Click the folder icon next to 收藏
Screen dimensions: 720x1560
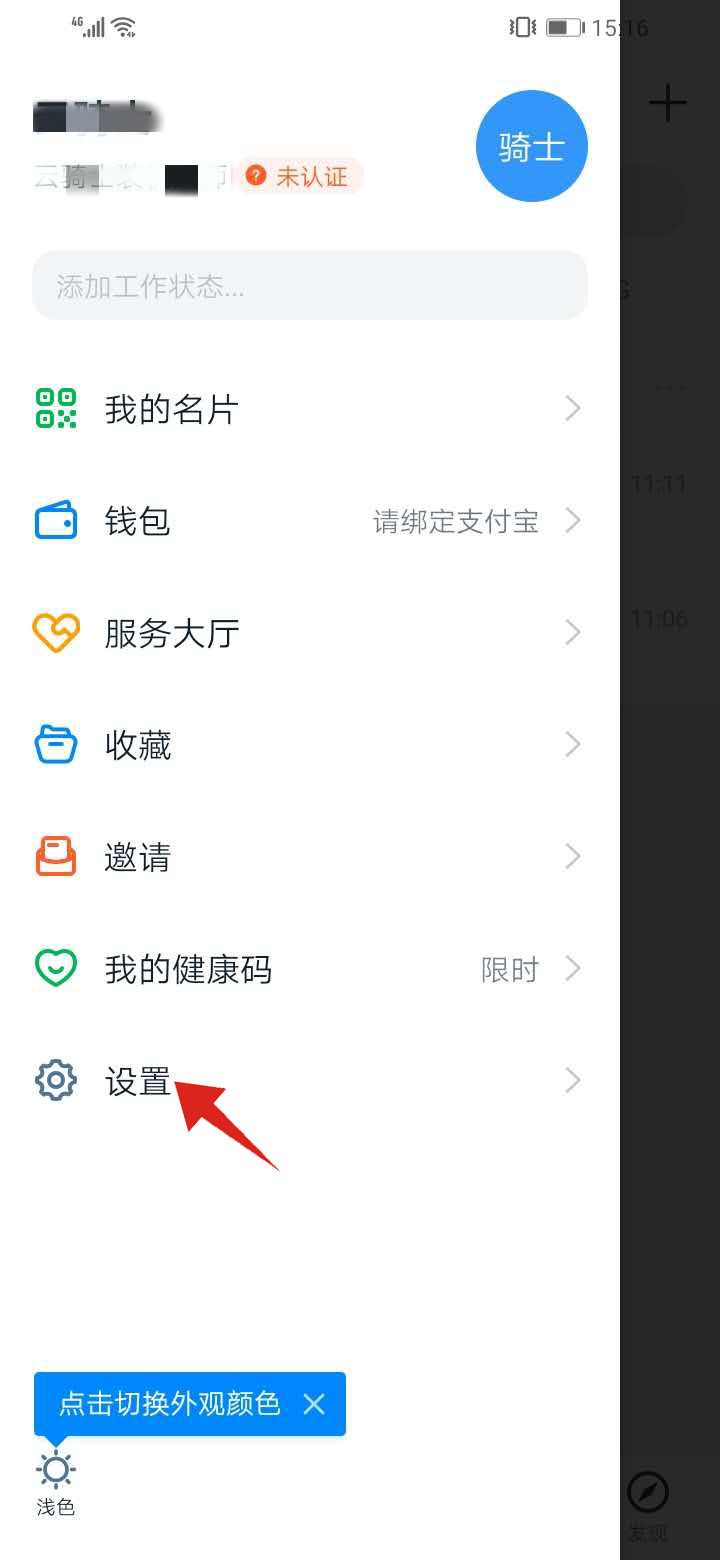pos(55,744)
